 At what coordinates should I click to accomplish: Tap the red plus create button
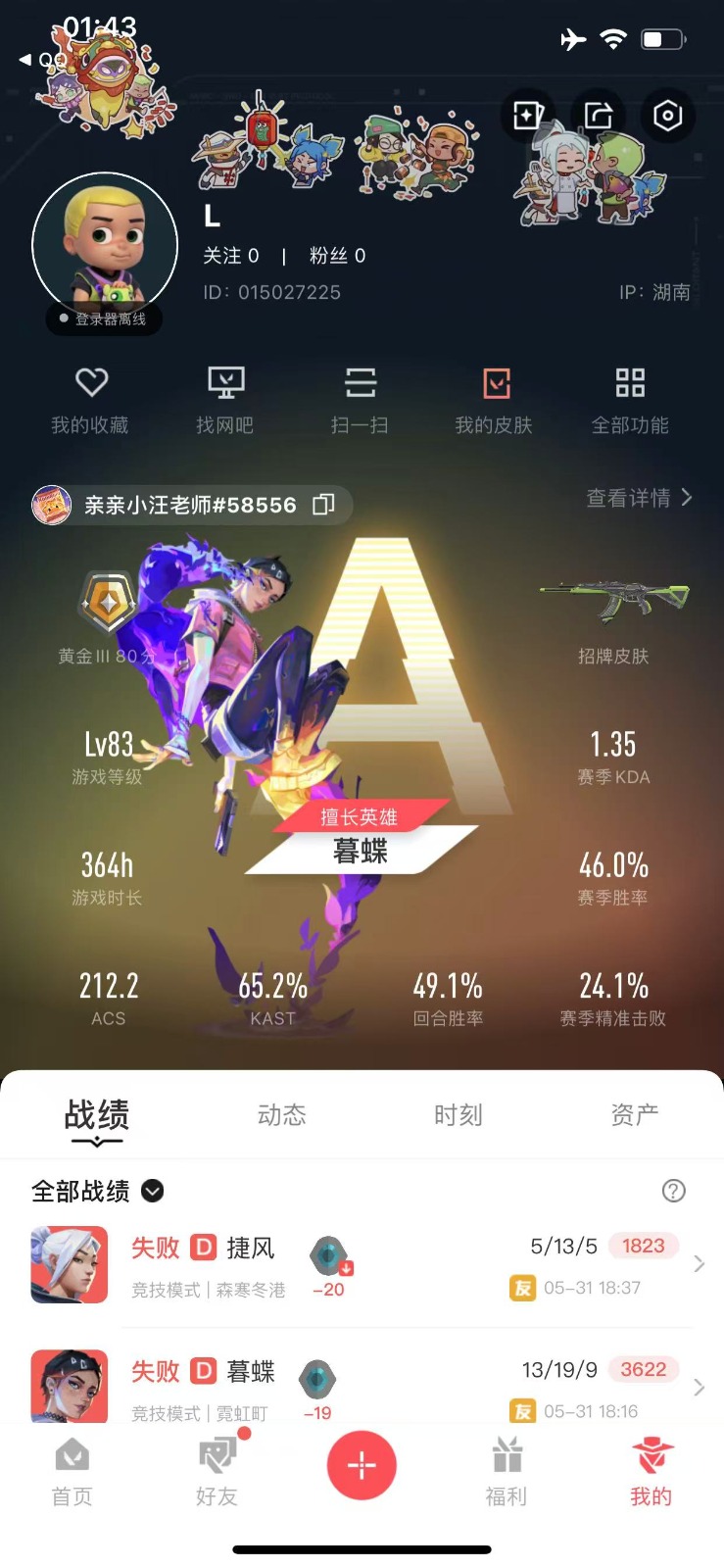pyautogui.click(x=362, y=1466)
